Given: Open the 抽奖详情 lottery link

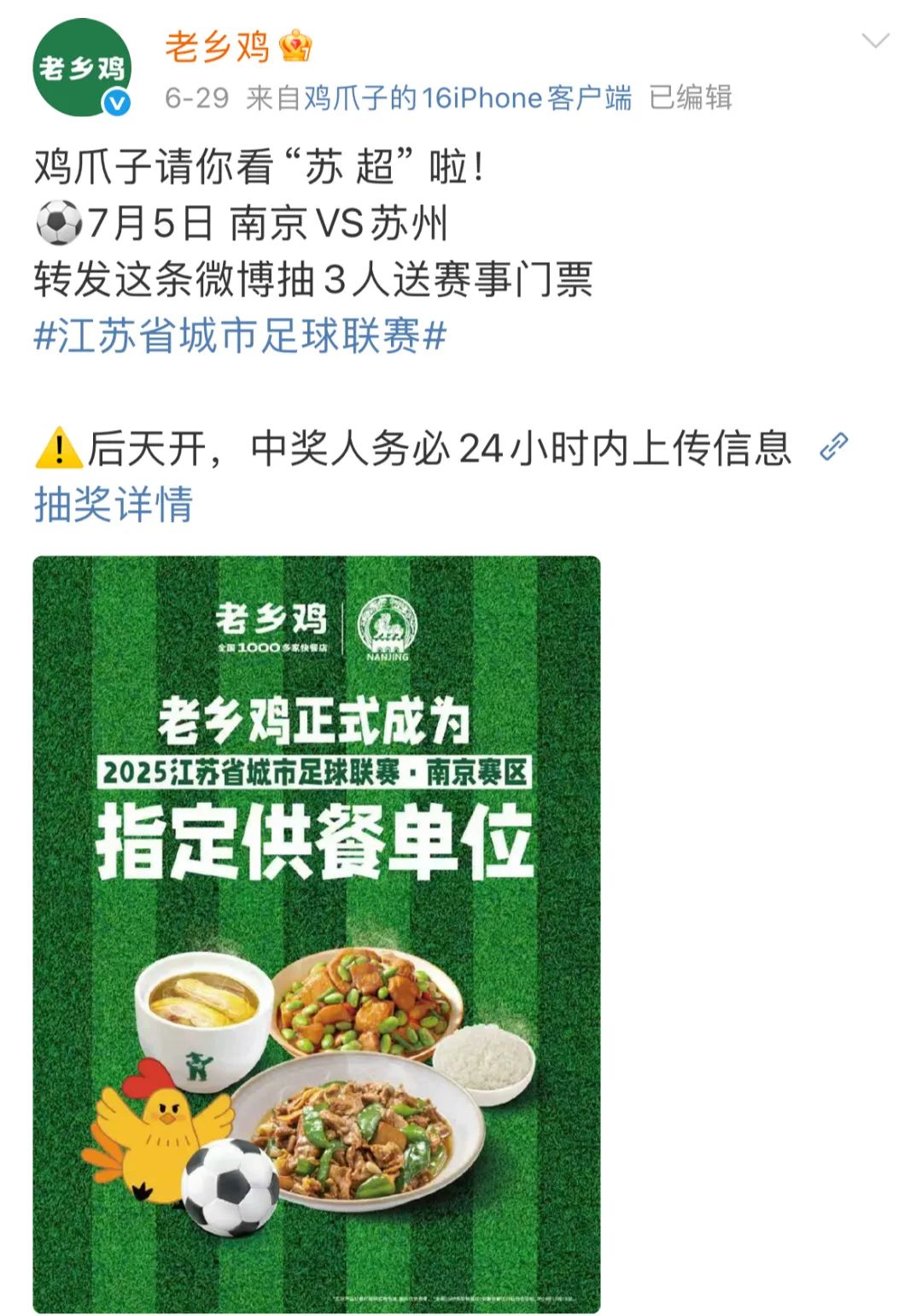Looking at the screenshot, I should pyautogui.click(x=114, y=504).
